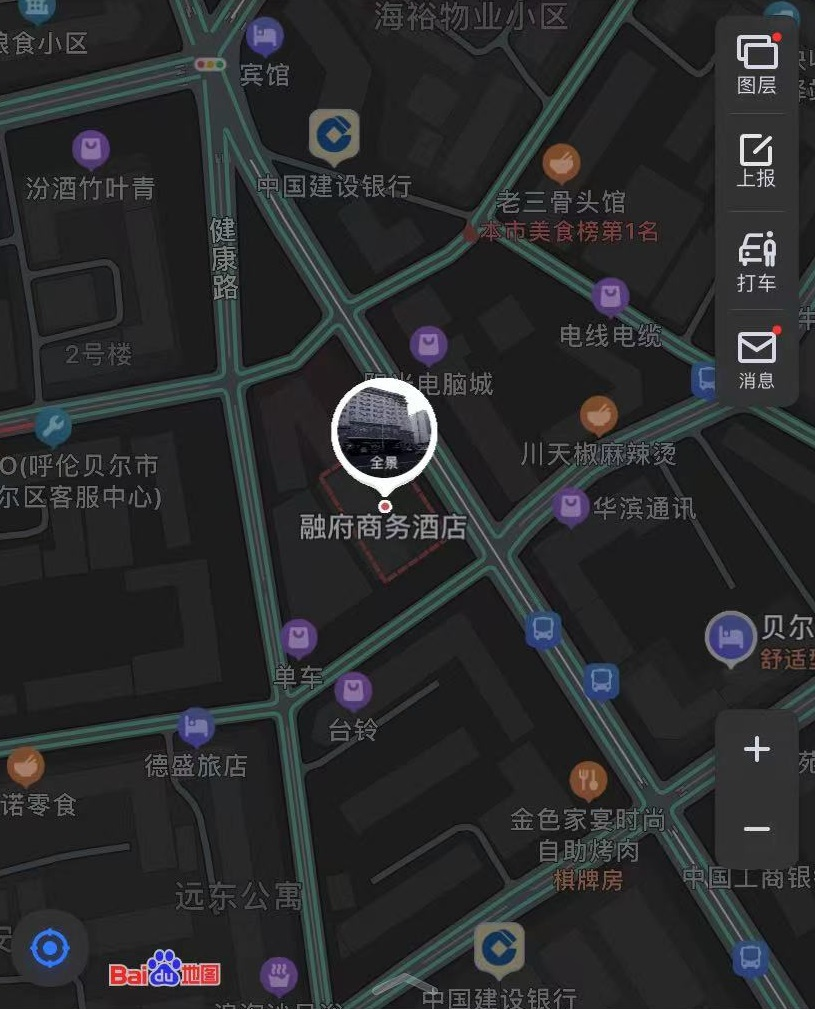This screenshot has width=815, height=1009.
Task: Recenter map on my location
Action: pyautogui.click(x=50, y=947)
